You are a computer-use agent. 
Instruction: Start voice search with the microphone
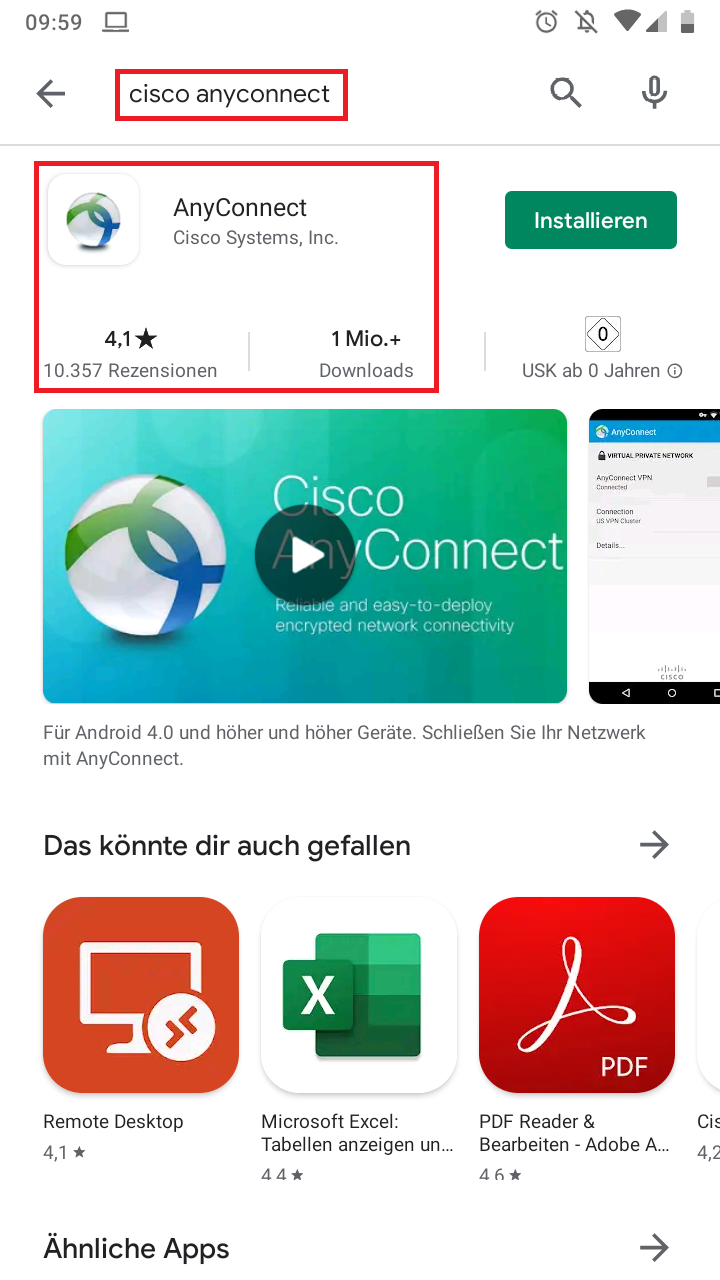[654, 93]
